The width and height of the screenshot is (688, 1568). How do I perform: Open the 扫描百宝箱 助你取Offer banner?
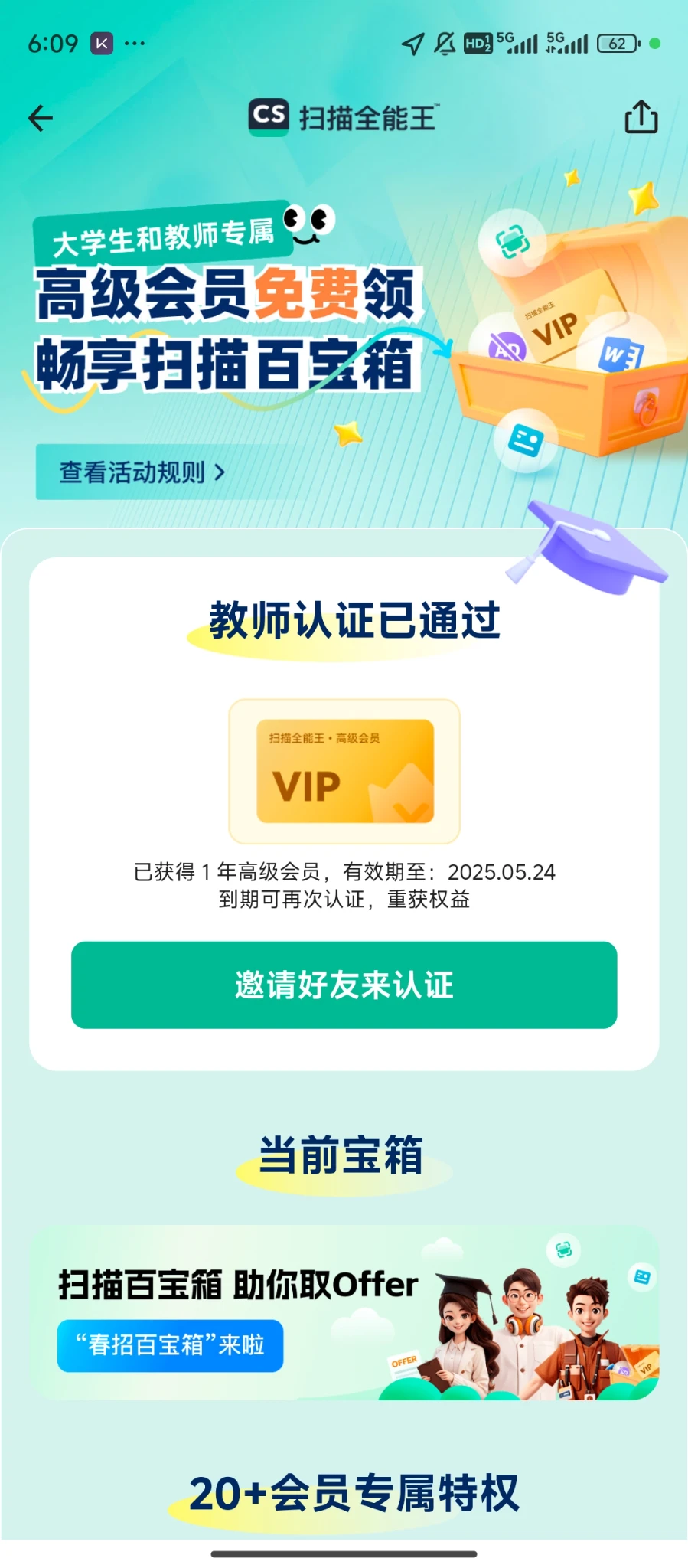[344, 1313]
